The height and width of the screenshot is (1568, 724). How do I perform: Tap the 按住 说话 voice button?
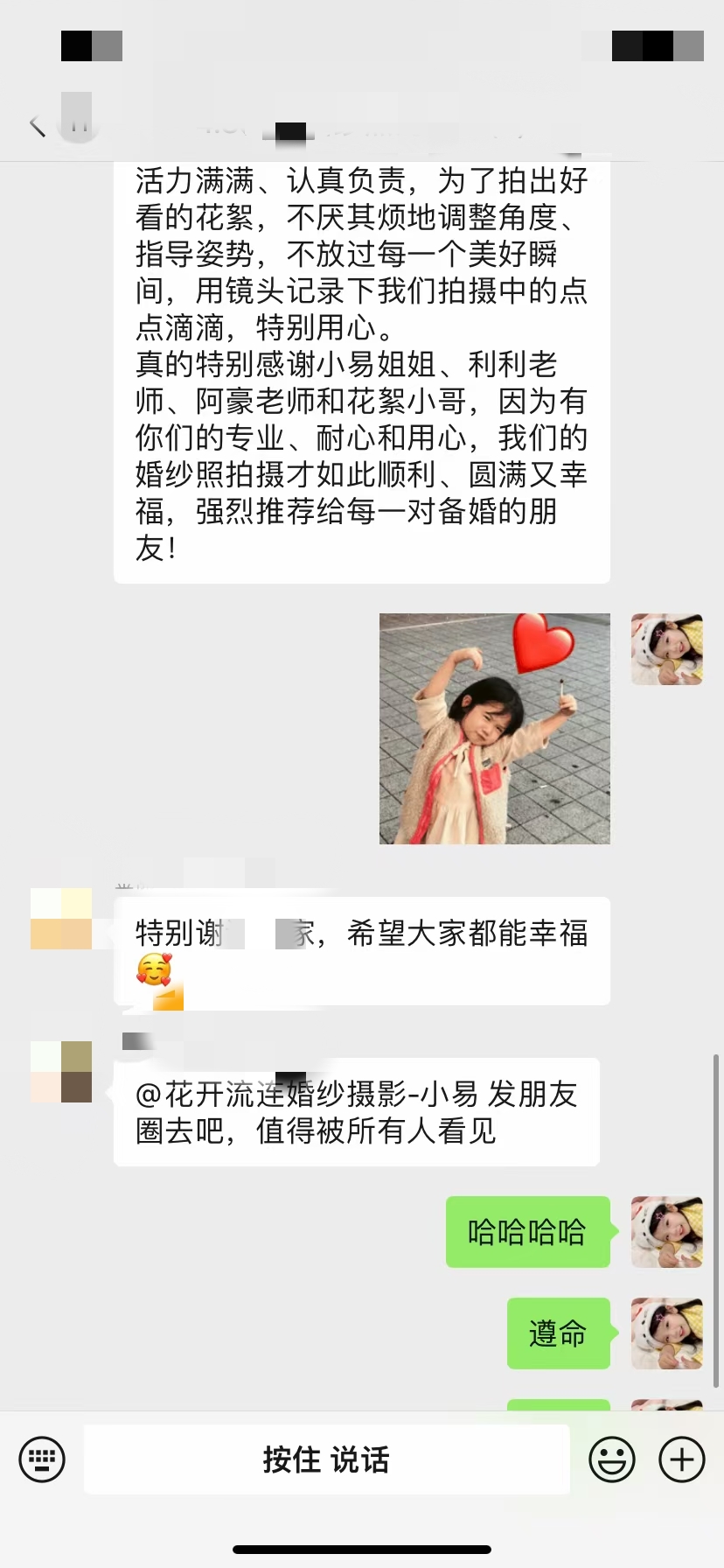point(326,1459)
